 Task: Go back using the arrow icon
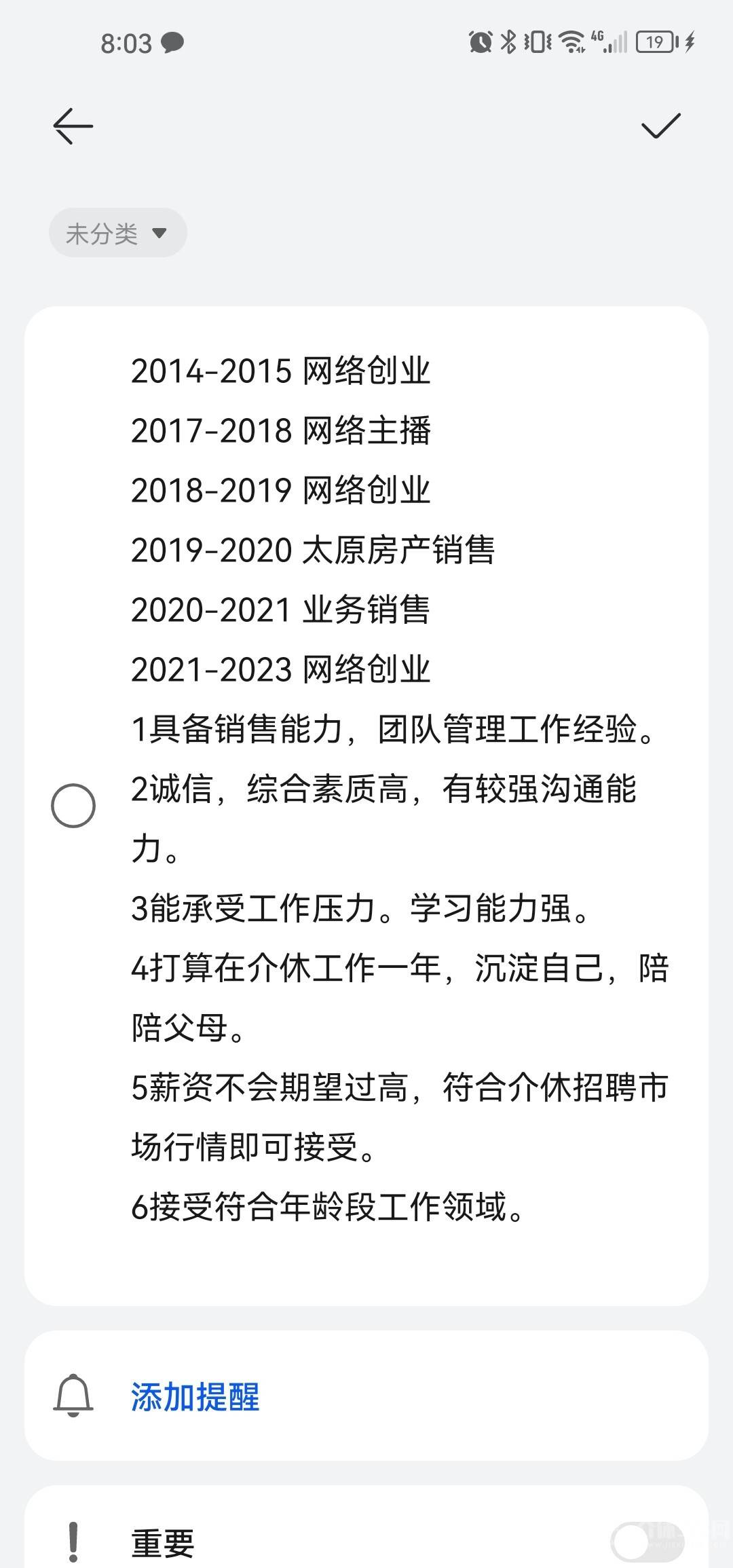pos(73,126)
